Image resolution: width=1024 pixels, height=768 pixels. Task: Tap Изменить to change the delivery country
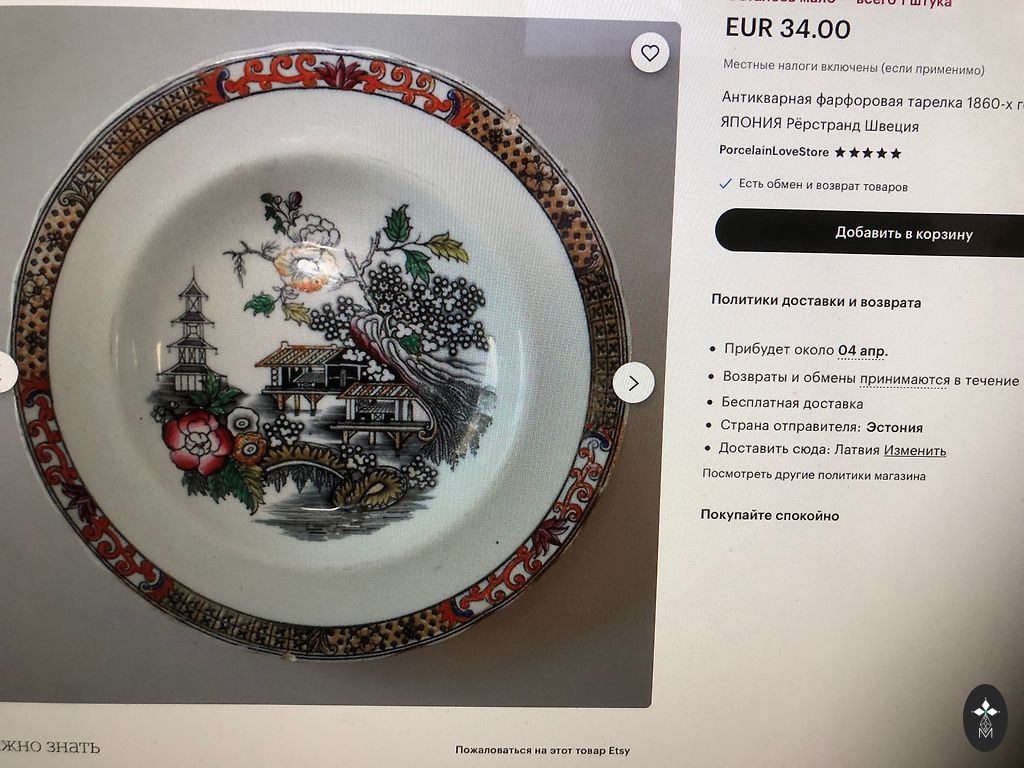pyautogui.click(x=914, y=450)
